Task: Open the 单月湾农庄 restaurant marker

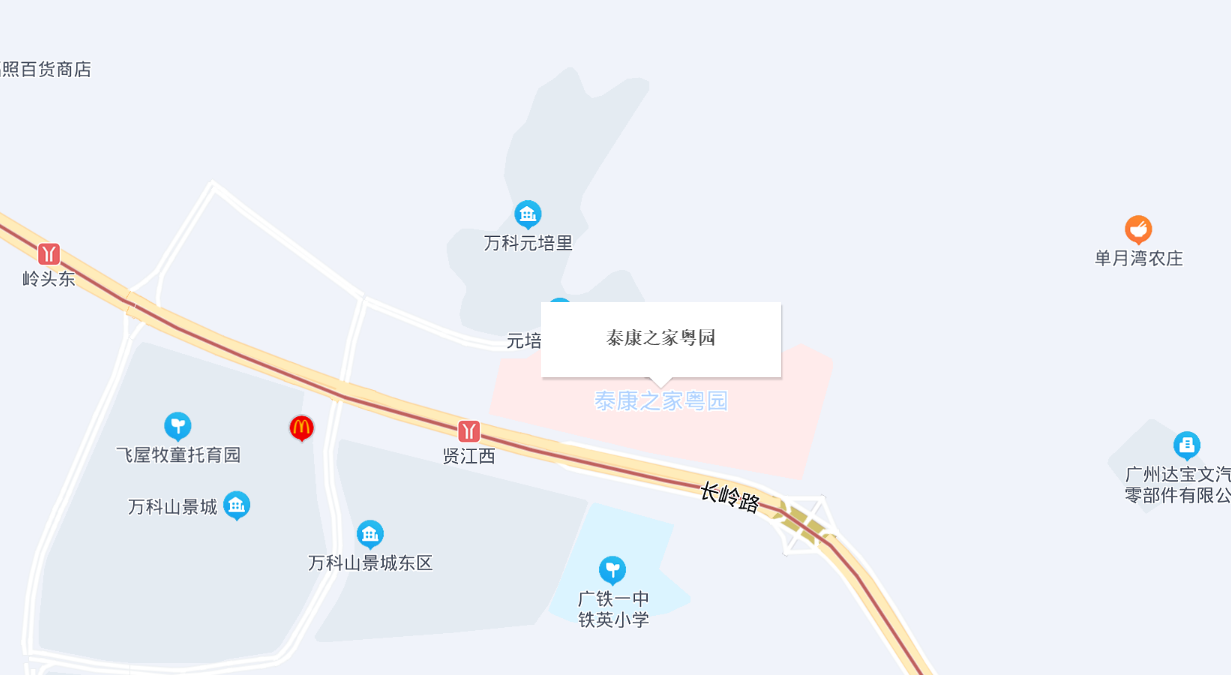Action: 1138,230
